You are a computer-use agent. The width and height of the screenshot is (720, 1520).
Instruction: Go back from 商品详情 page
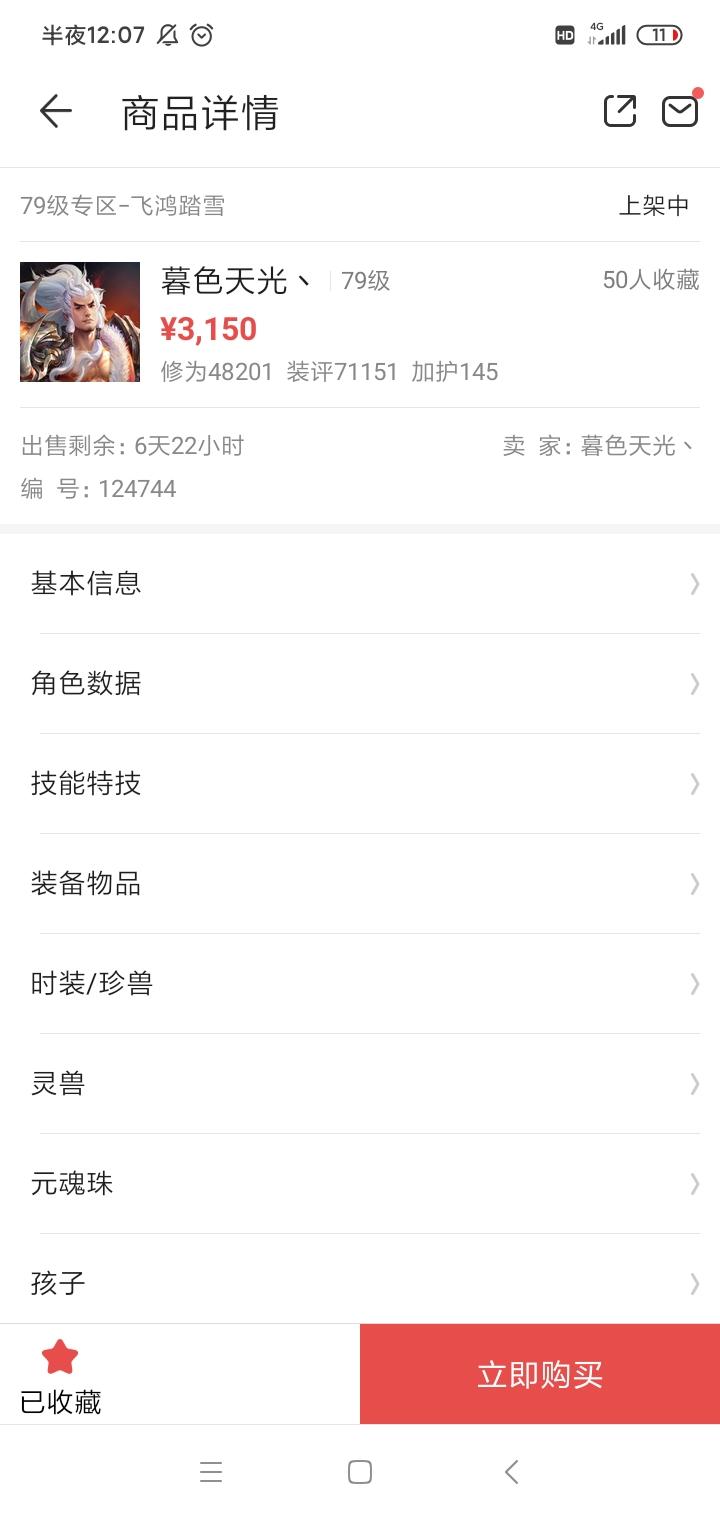click(56, 111)
